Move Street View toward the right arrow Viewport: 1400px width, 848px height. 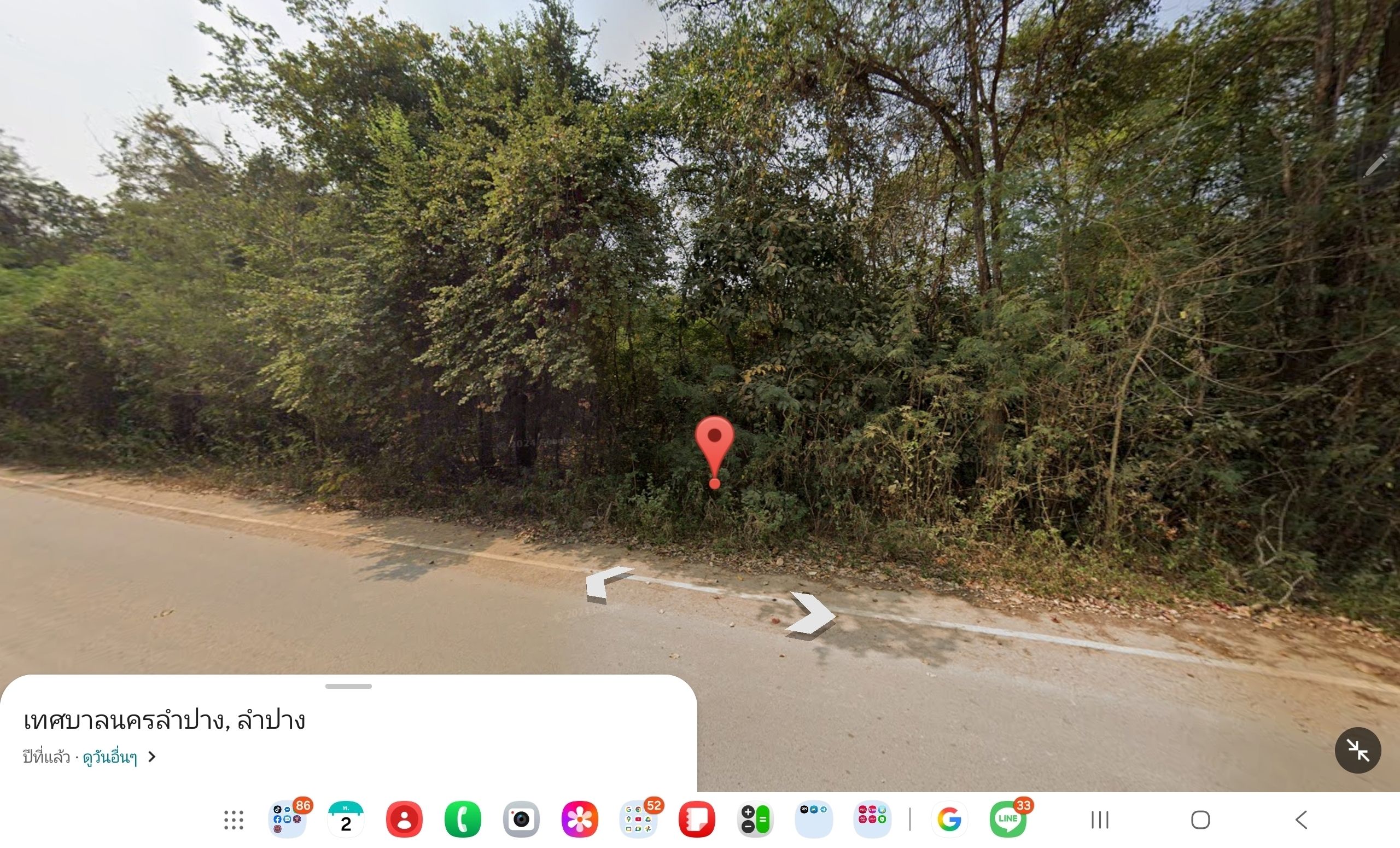pyautogui.click(x=813, y=614)
